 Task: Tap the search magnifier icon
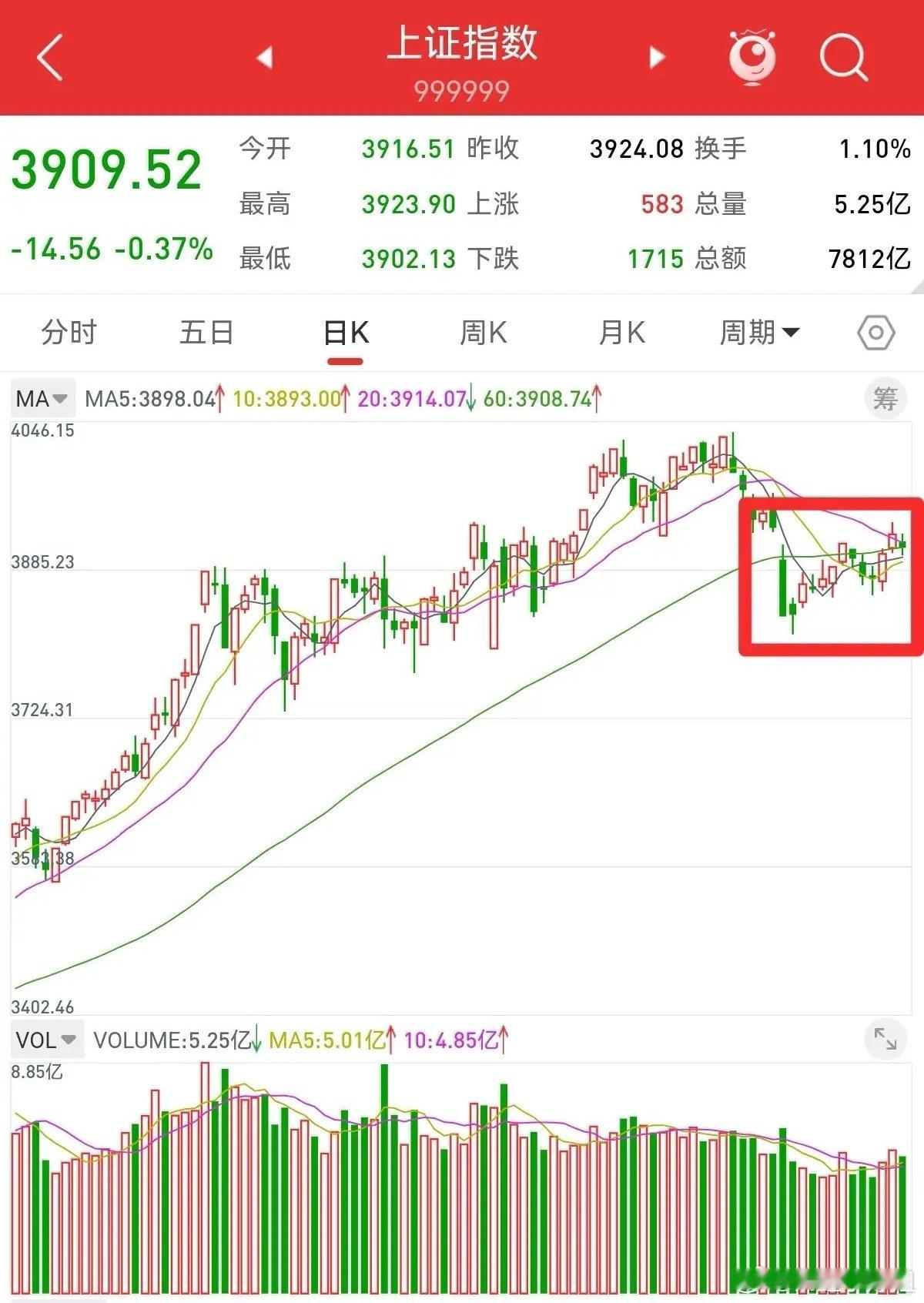[844, 56]
